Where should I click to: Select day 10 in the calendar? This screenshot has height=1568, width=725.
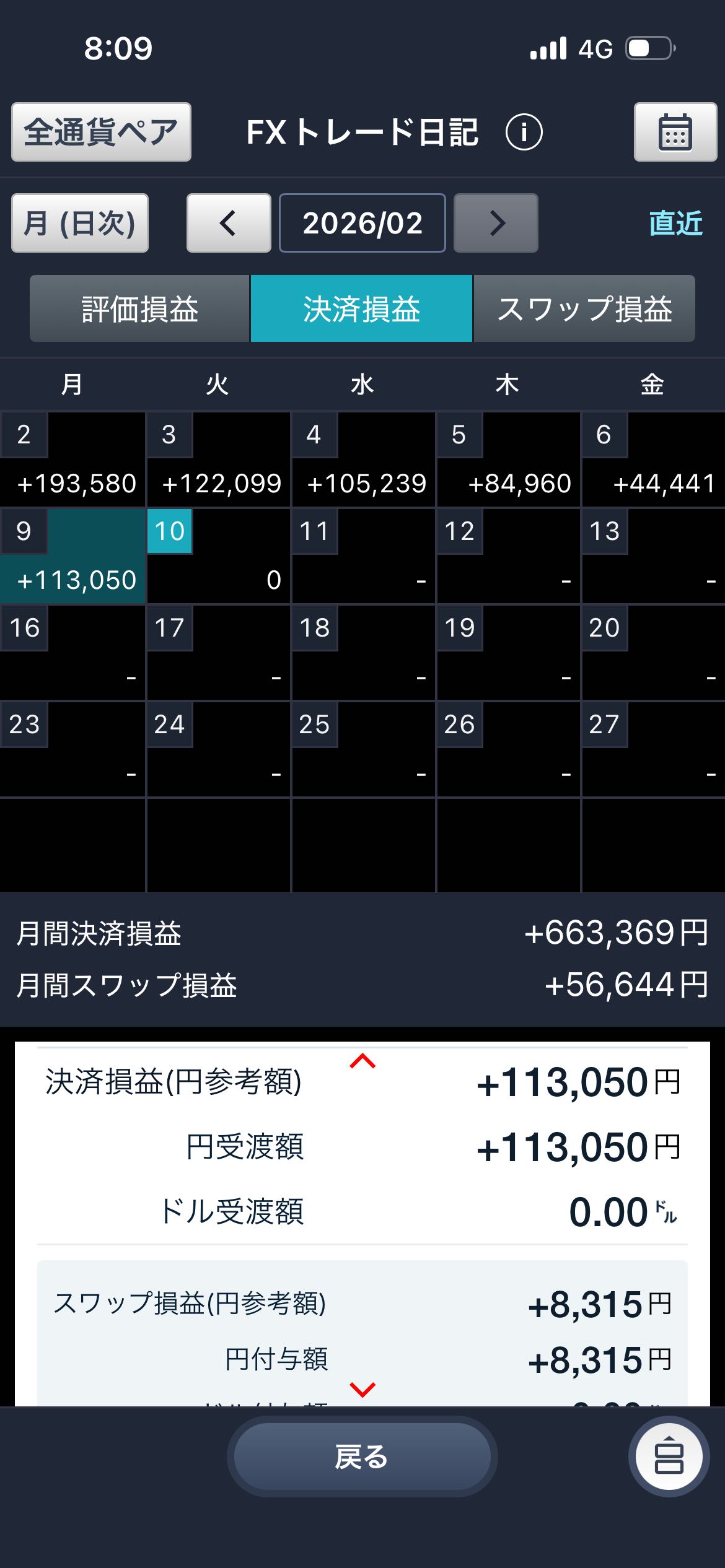coord(217,556)
